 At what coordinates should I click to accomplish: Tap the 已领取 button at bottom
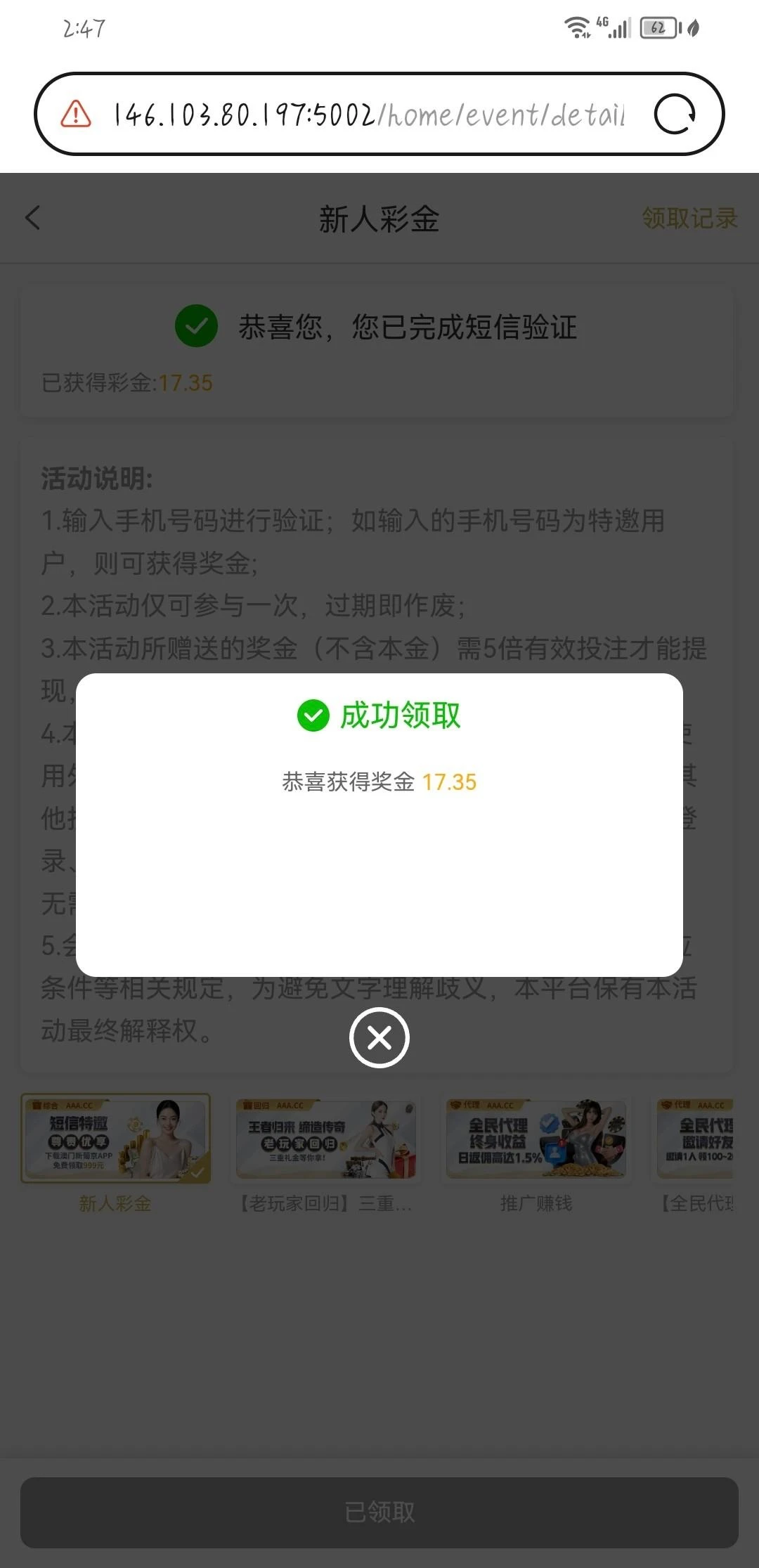point(379,1512)
